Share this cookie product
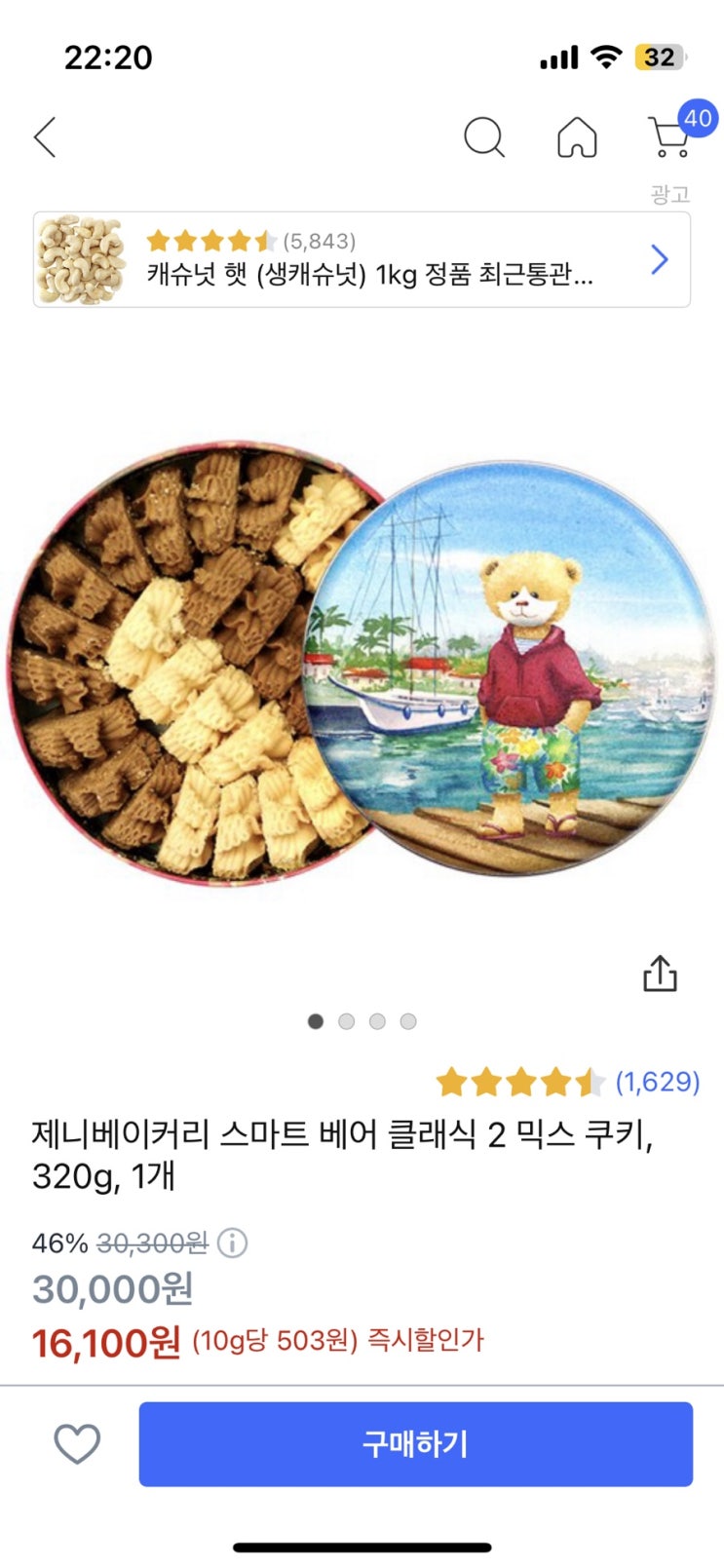The height and width of the screenshot is (1568, 724). click(660, 974)
